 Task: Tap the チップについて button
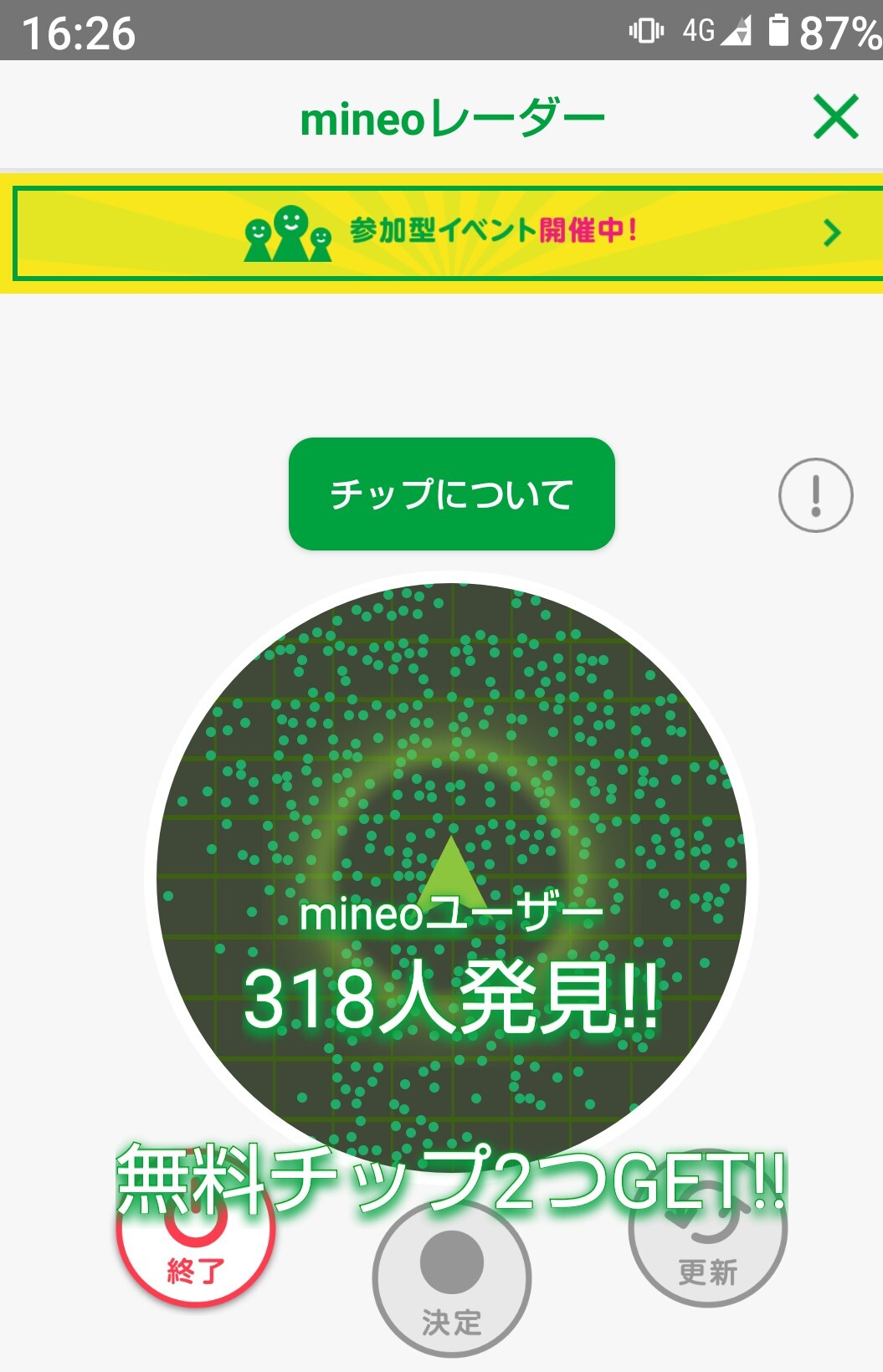pos(451,494)
